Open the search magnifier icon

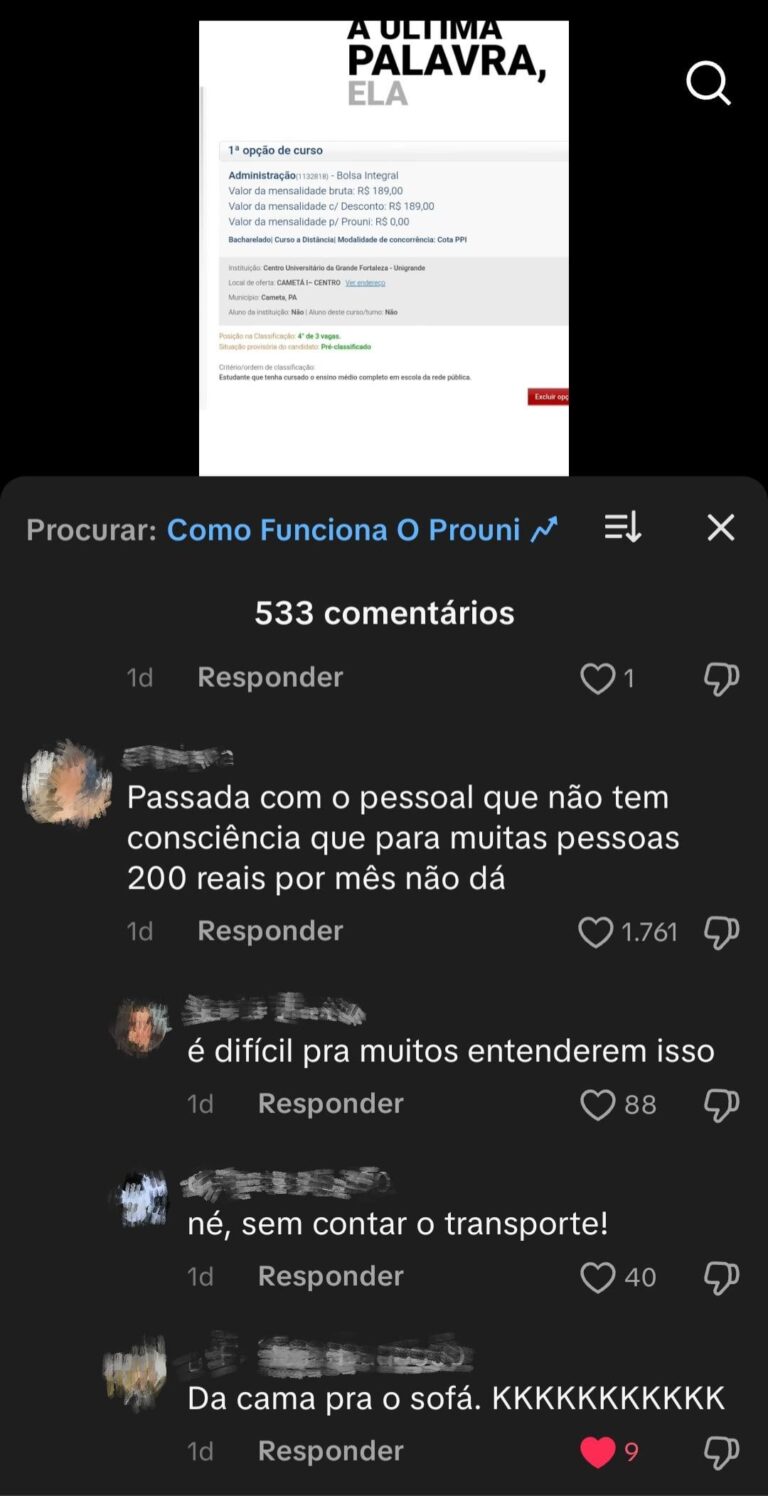[x=708, y=83]
